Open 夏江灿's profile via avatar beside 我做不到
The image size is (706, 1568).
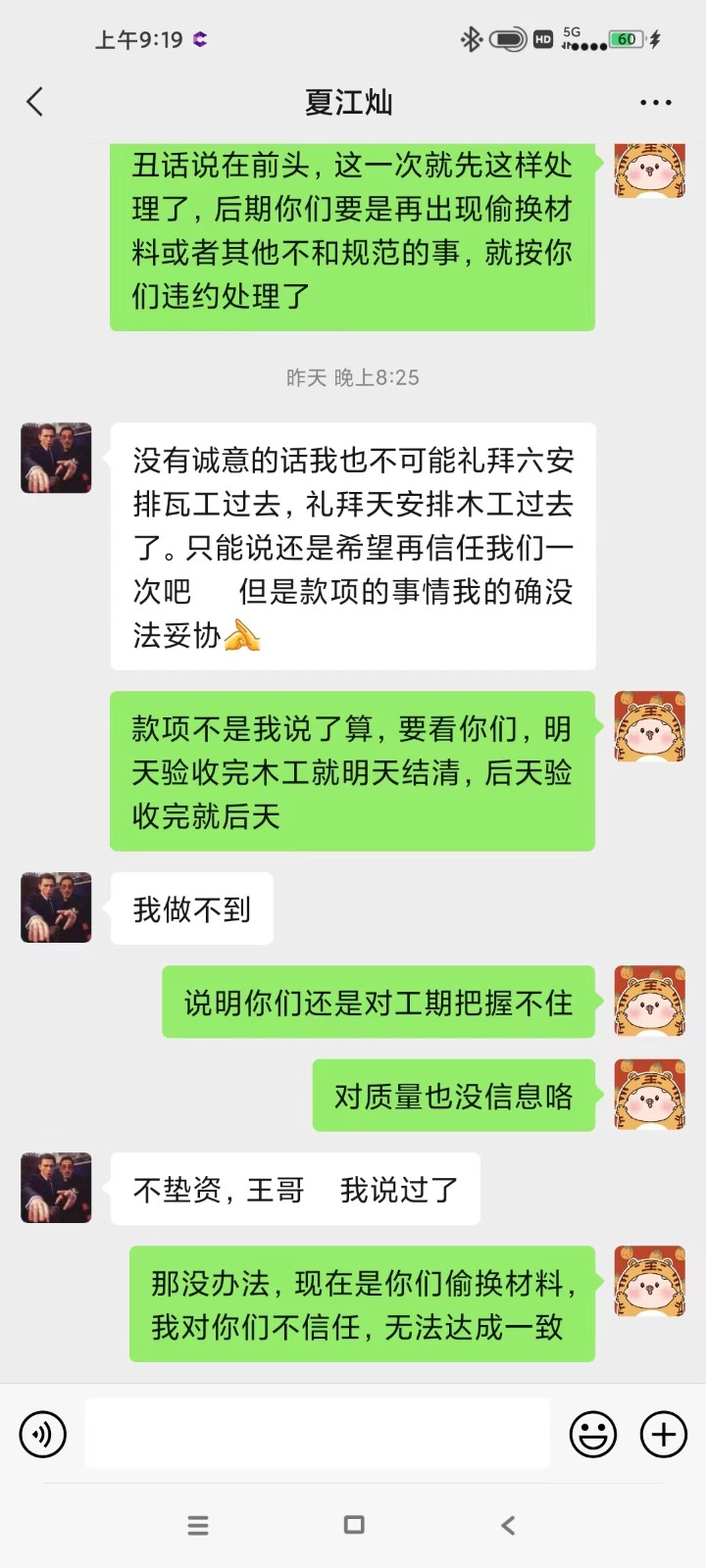(56, 907)
